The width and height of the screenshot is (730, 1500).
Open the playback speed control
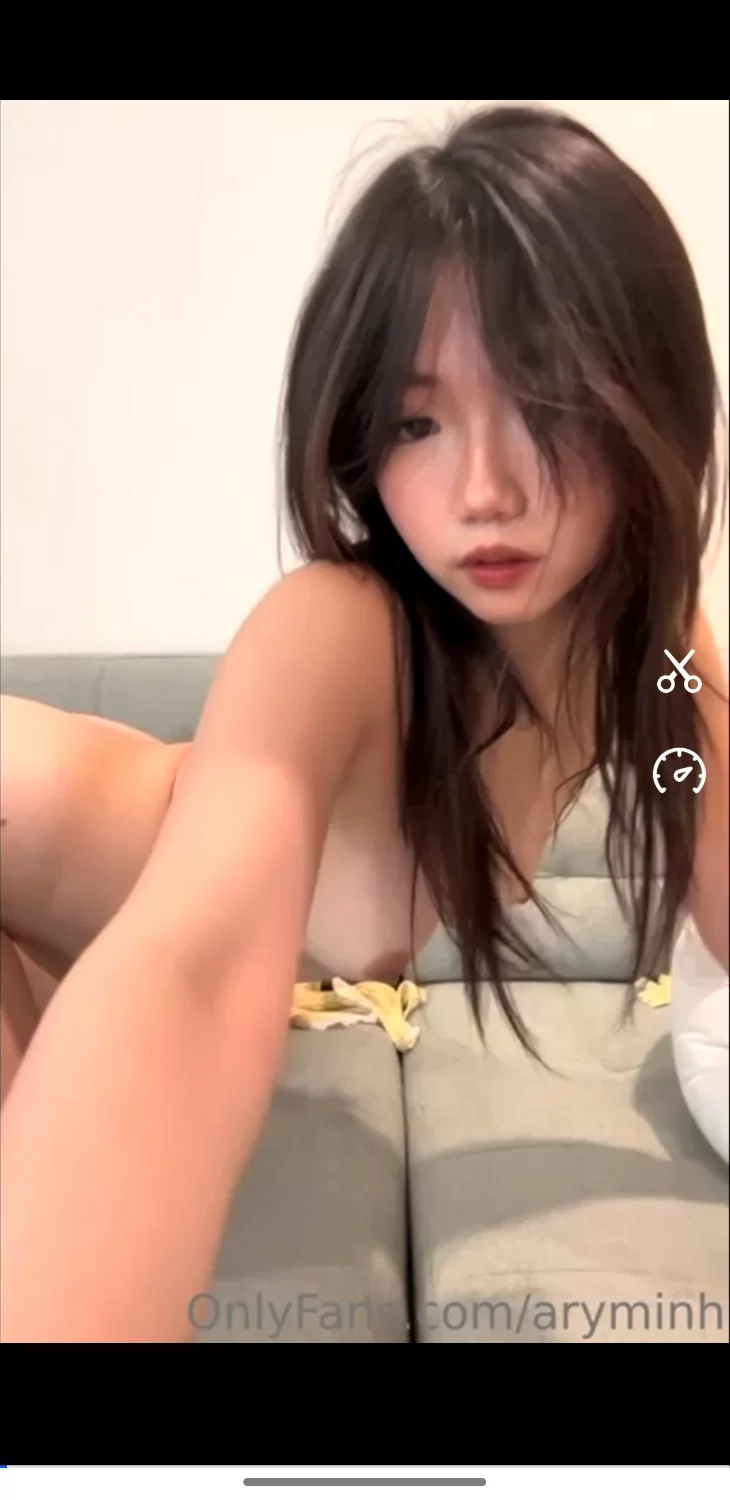(679, 772)
